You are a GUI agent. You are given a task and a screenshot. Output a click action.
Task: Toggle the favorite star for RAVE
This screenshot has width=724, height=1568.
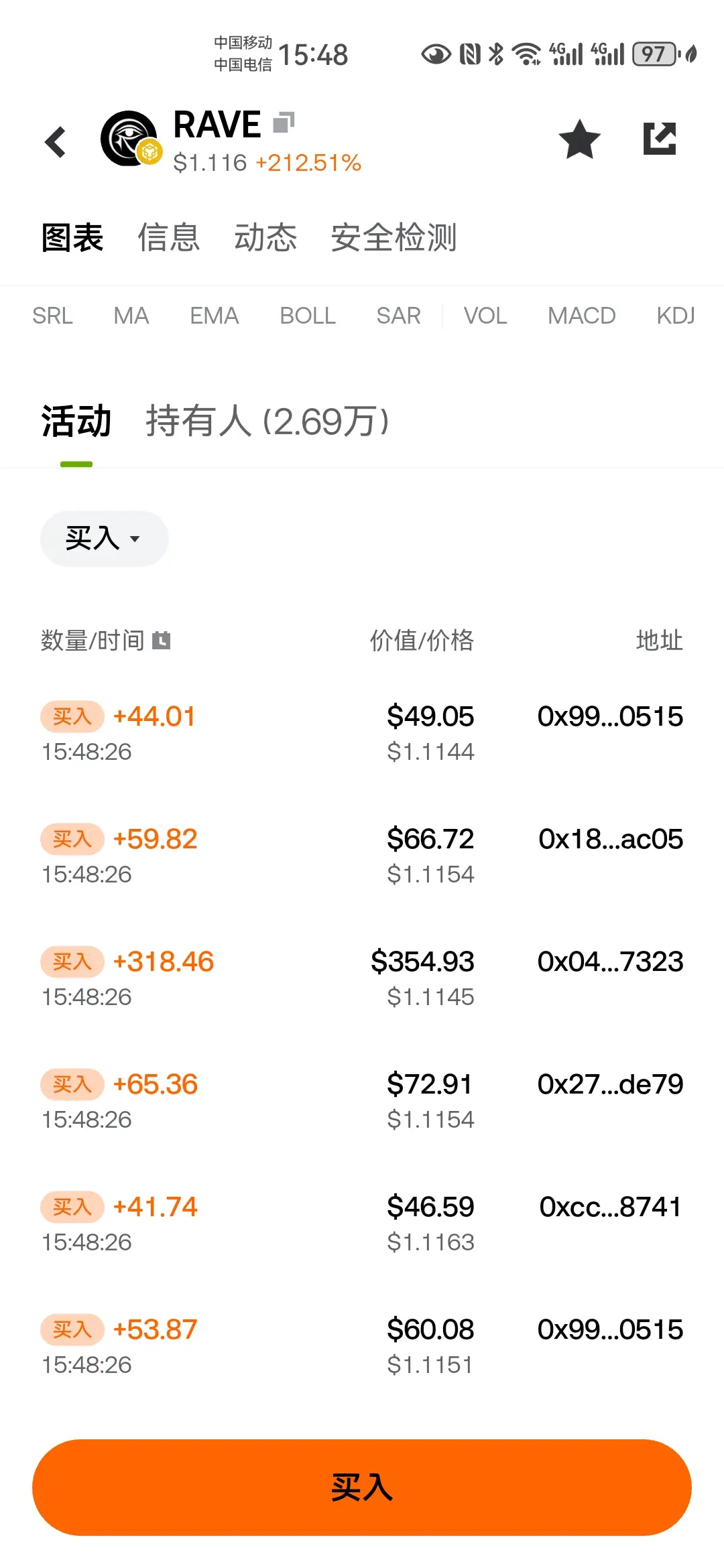point(579,139)
